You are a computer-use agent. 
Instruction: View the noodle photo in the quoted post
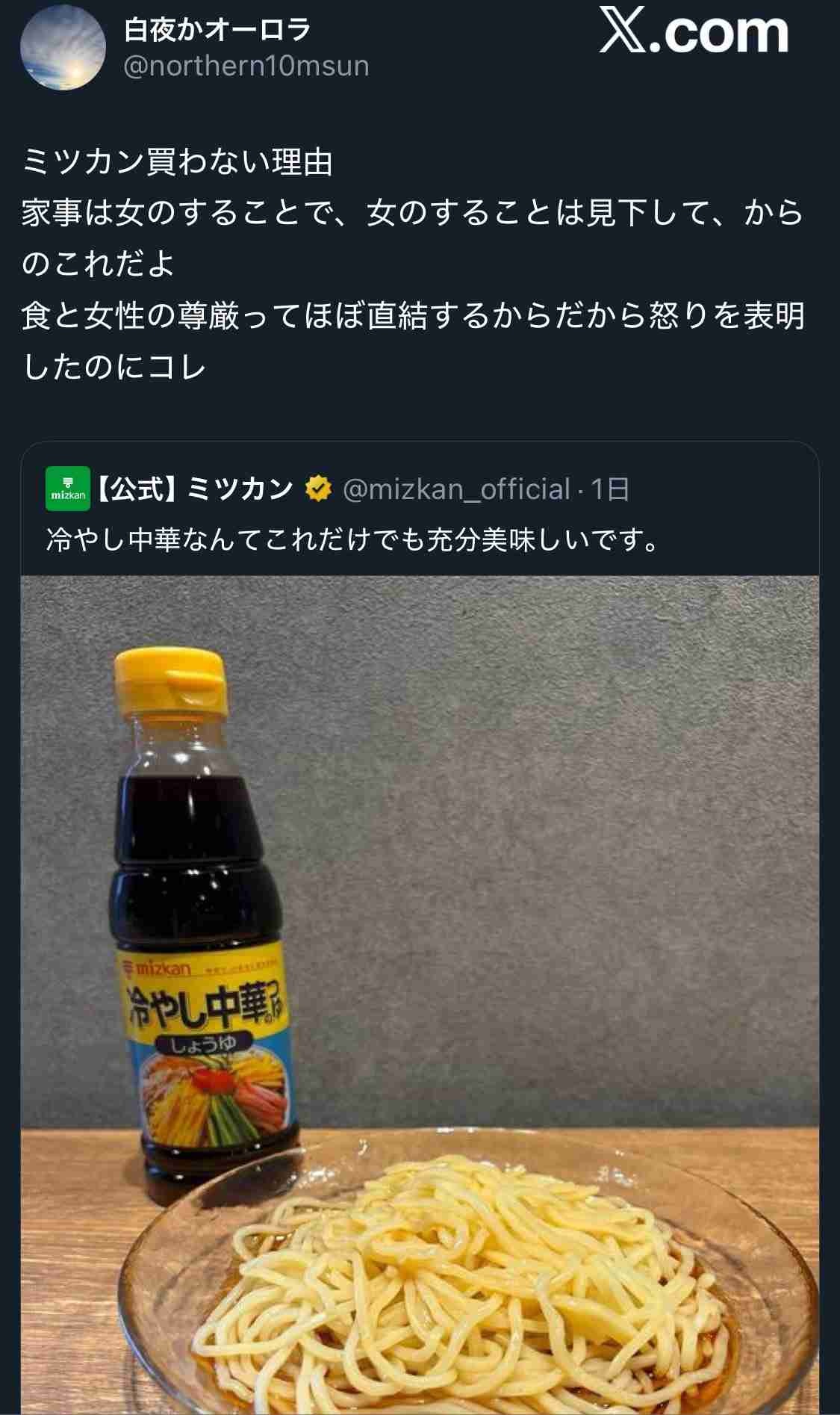point(420,994)
